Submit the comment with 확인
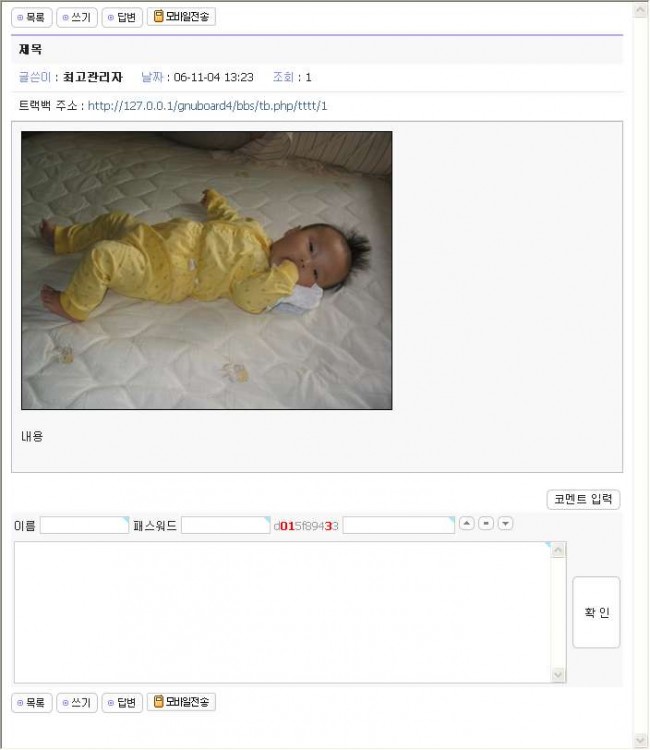Viewport: 650px width, 750px height. [596, 612]
